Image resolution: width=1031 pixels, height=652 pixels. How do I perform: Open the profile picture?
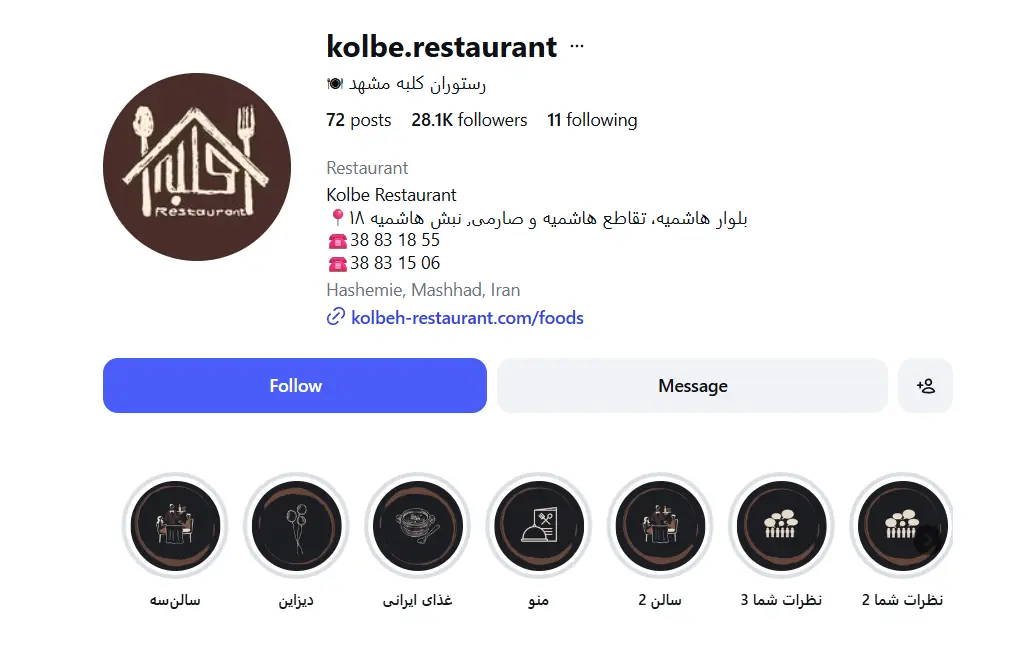coord(197,167)
